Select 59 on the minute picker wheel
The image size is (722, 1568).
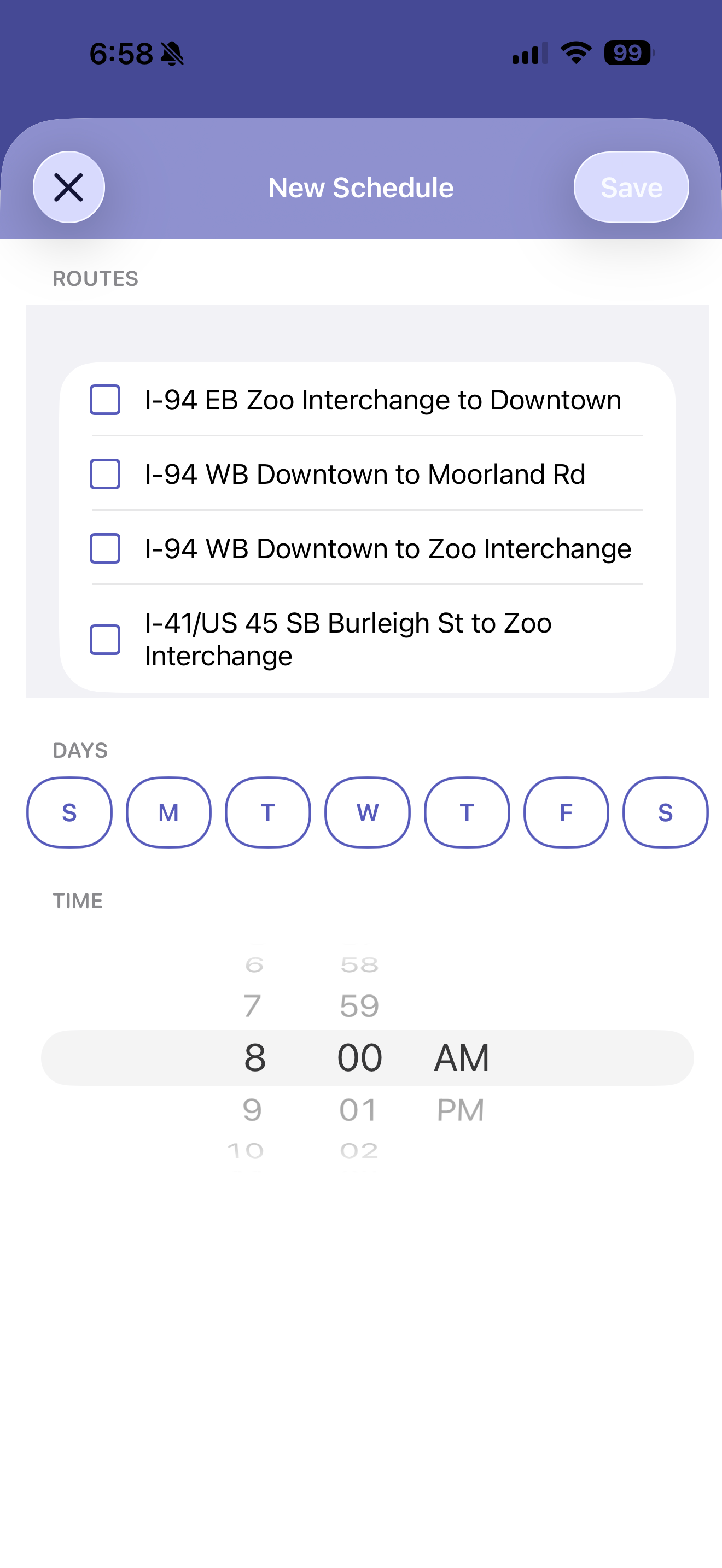360,1005
